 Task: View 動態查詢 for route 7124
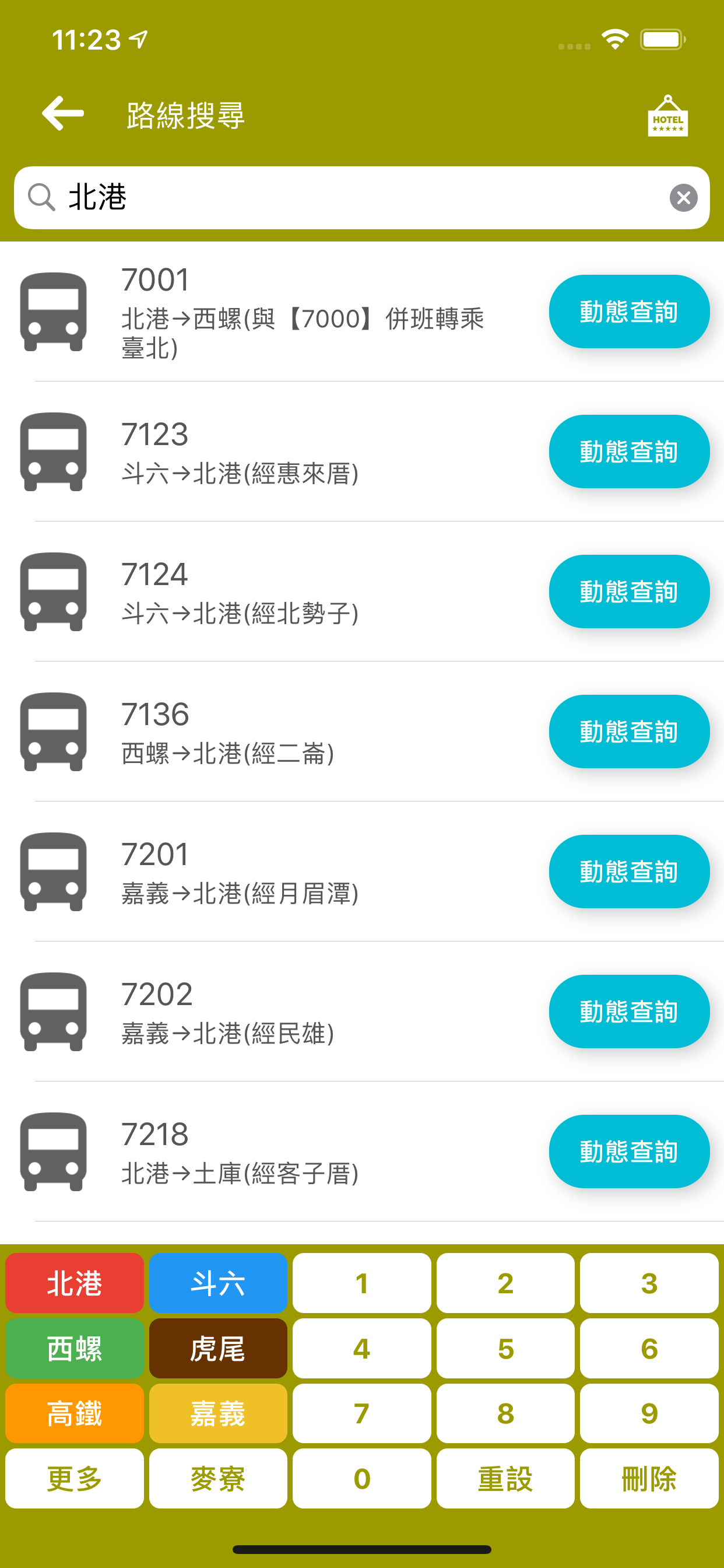coord(629,591)
